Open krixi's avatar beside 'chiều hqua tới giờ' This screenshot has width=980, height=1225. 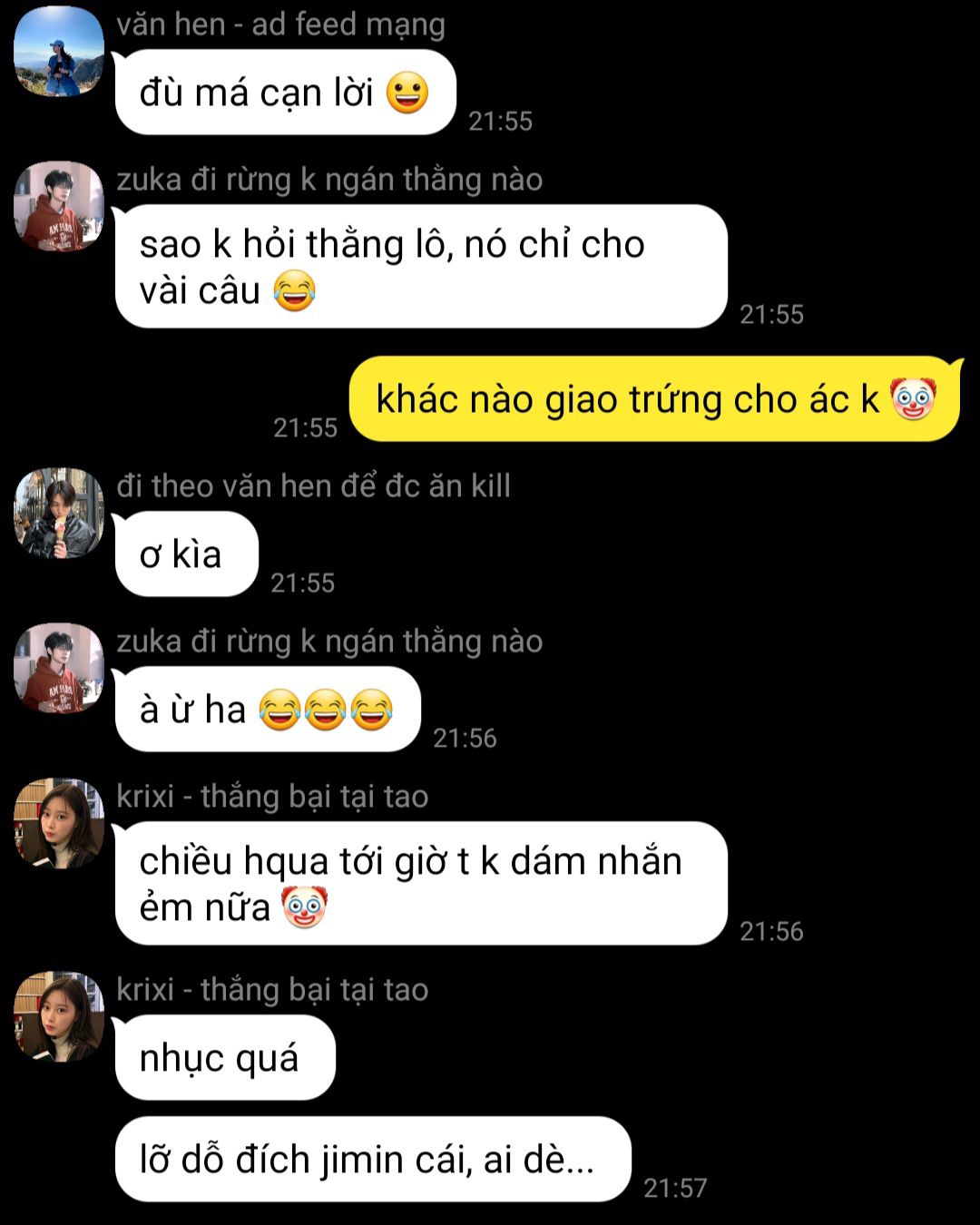coord(59,823)
